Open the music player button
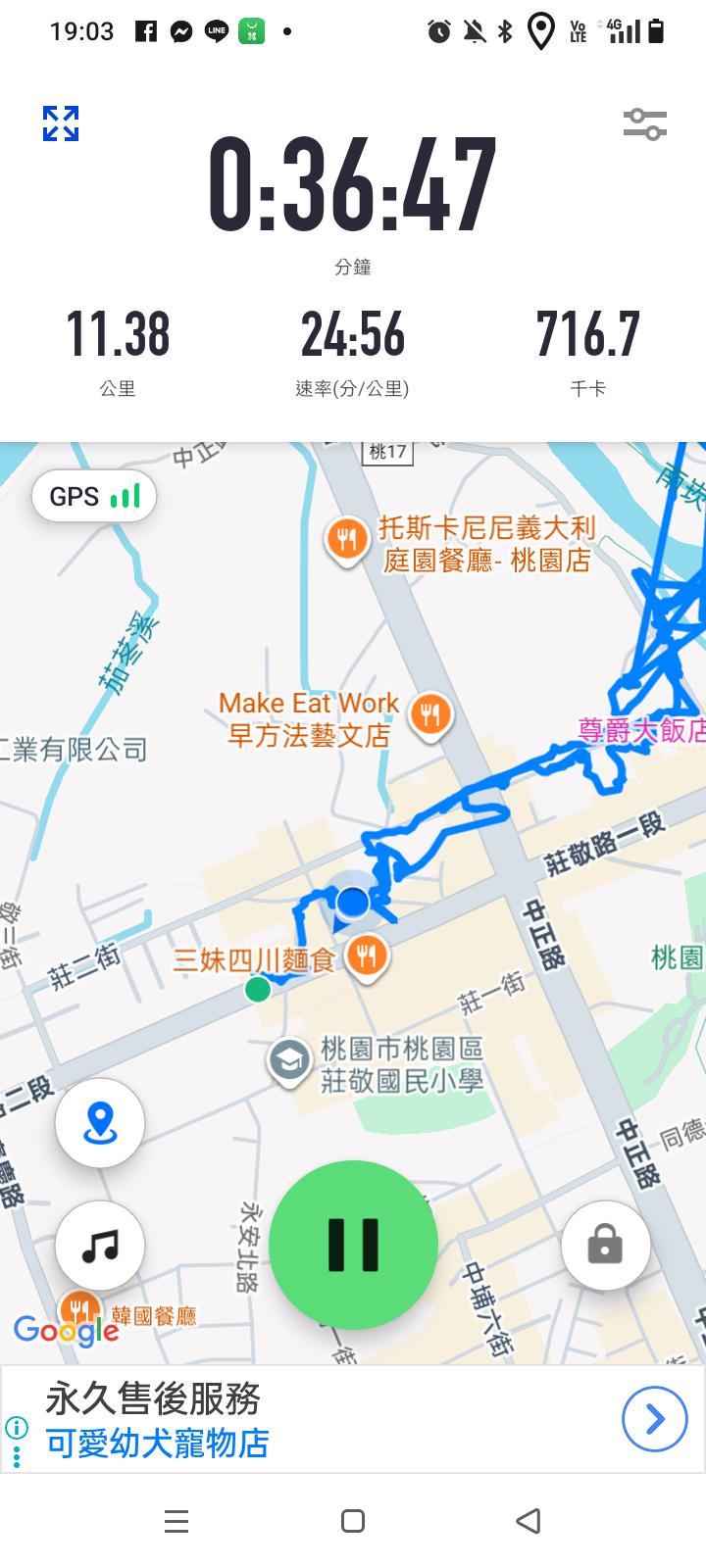The height and width of the screenshot is (1568, 706). click(100, 1246)
